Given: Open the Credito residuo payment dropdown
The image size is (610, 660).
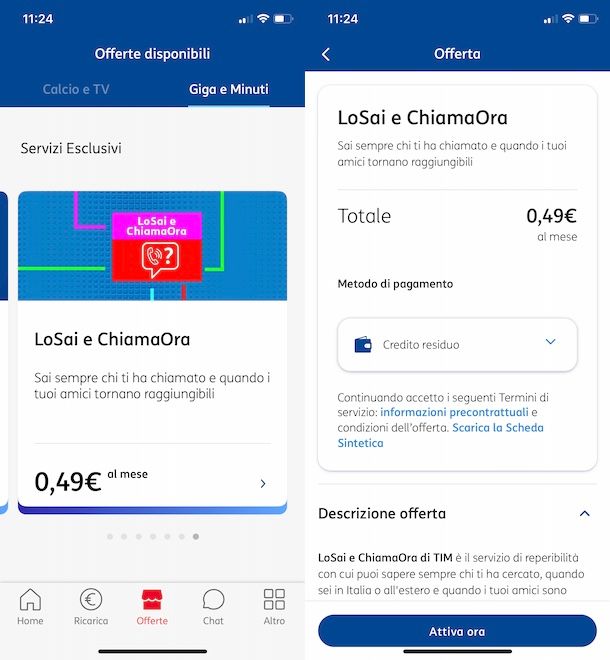Looking at the screenshot, I should click(x=457, y=344).
